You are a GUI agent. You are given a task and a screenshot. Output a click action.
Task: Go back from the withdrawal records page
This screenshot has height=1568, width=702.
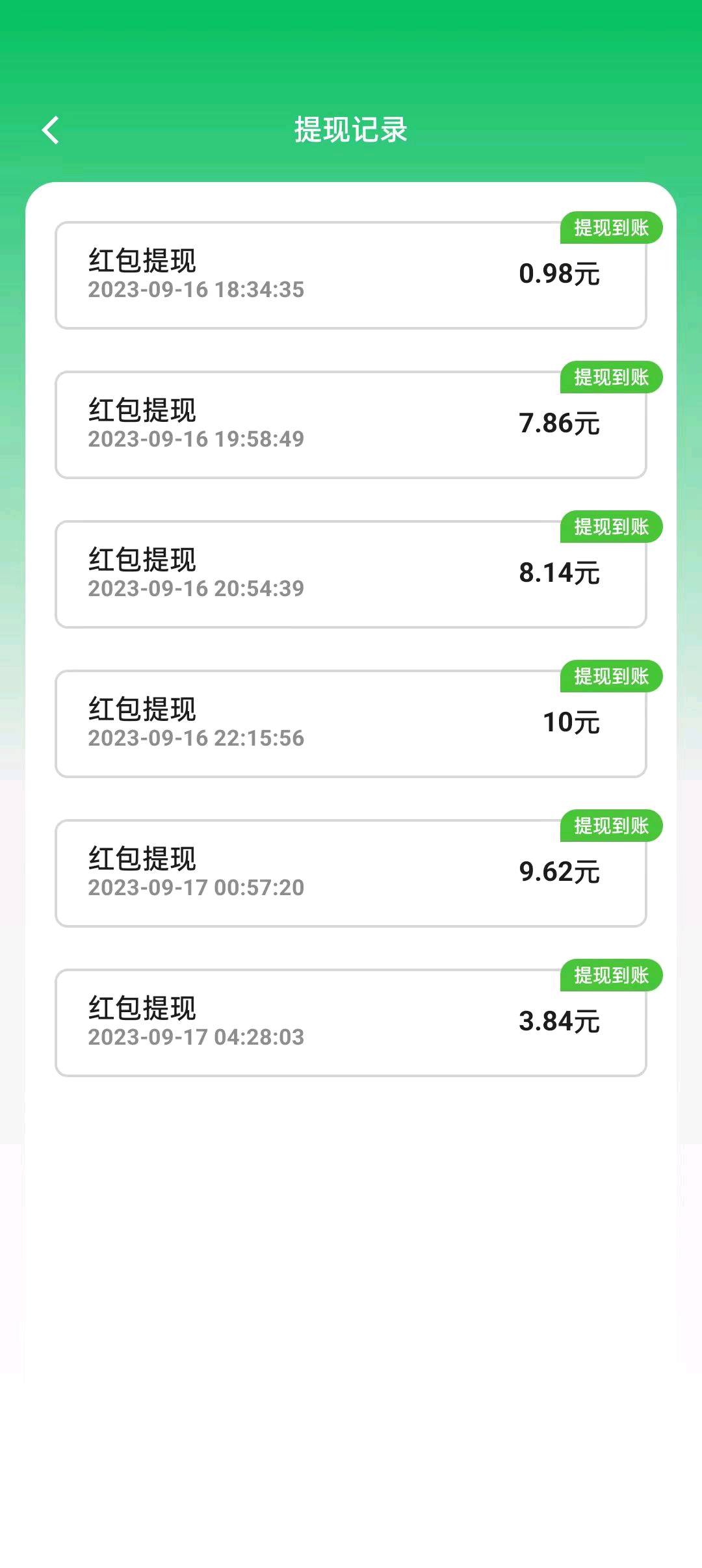tap(51, 130)
